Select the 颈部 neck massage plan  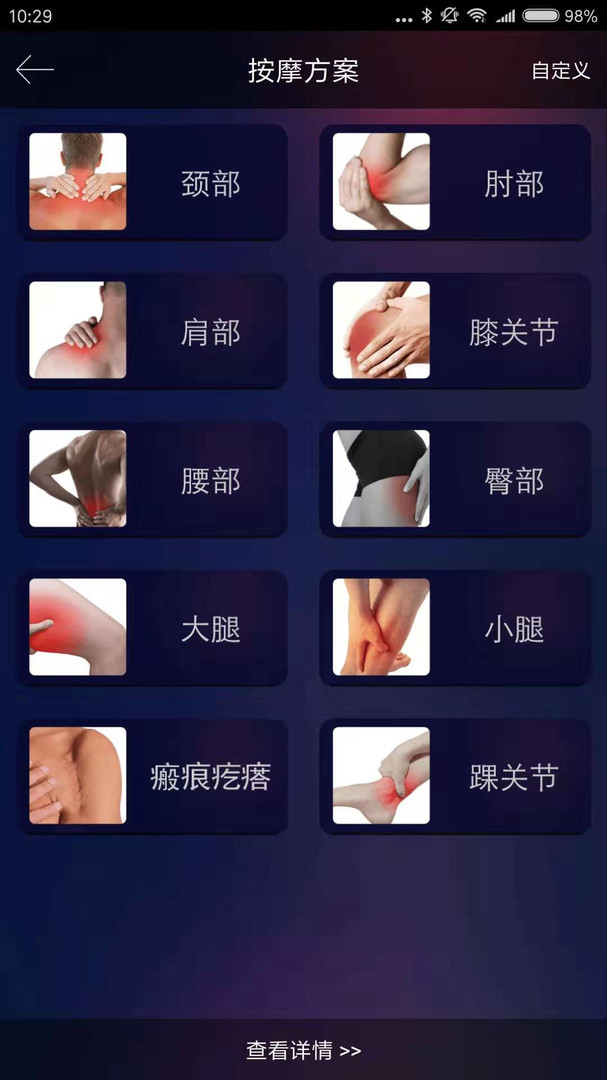pos(153,182)
